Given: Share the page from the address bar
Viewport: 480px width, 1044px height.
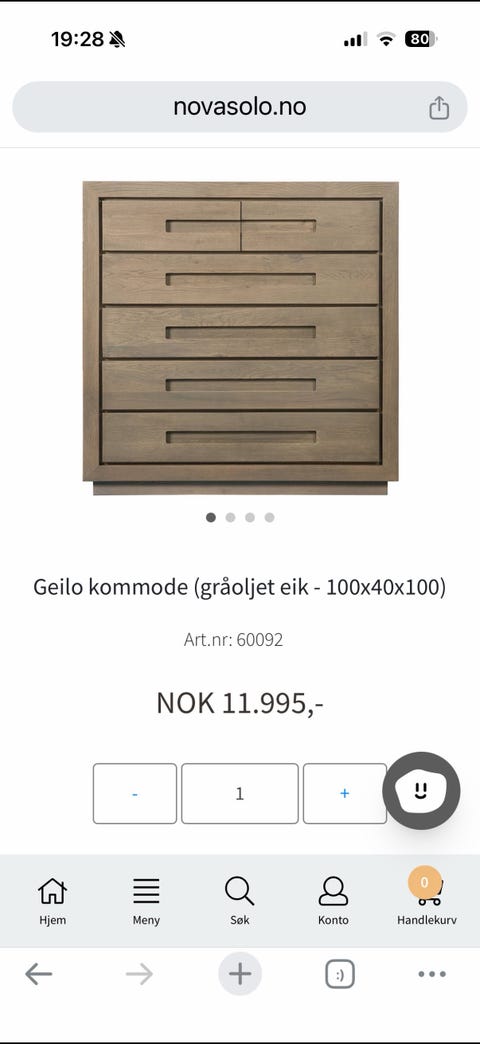Looking at the screenshot, I should click(439, 107).
